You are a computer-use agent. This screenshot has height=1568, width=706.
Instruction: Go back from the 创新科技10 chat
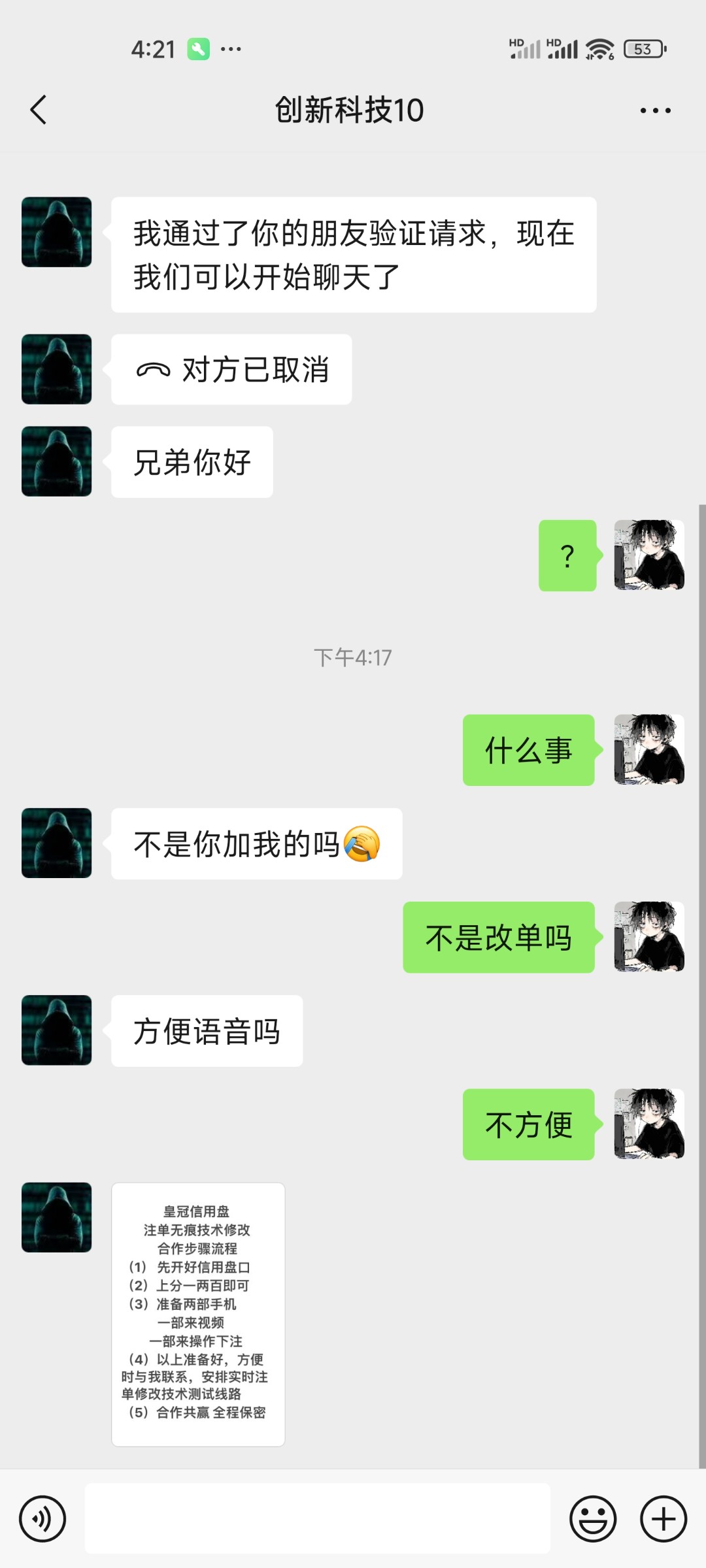pos(39,110)
